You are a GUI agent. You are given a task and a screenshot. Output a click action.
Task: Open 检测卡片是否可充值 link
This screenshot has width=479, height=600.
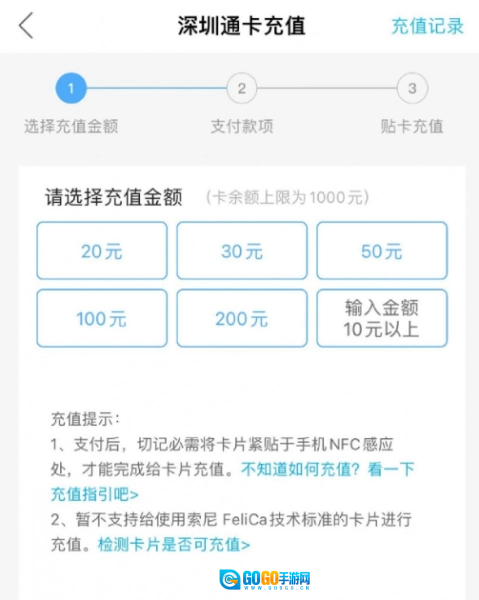point(174,544)
